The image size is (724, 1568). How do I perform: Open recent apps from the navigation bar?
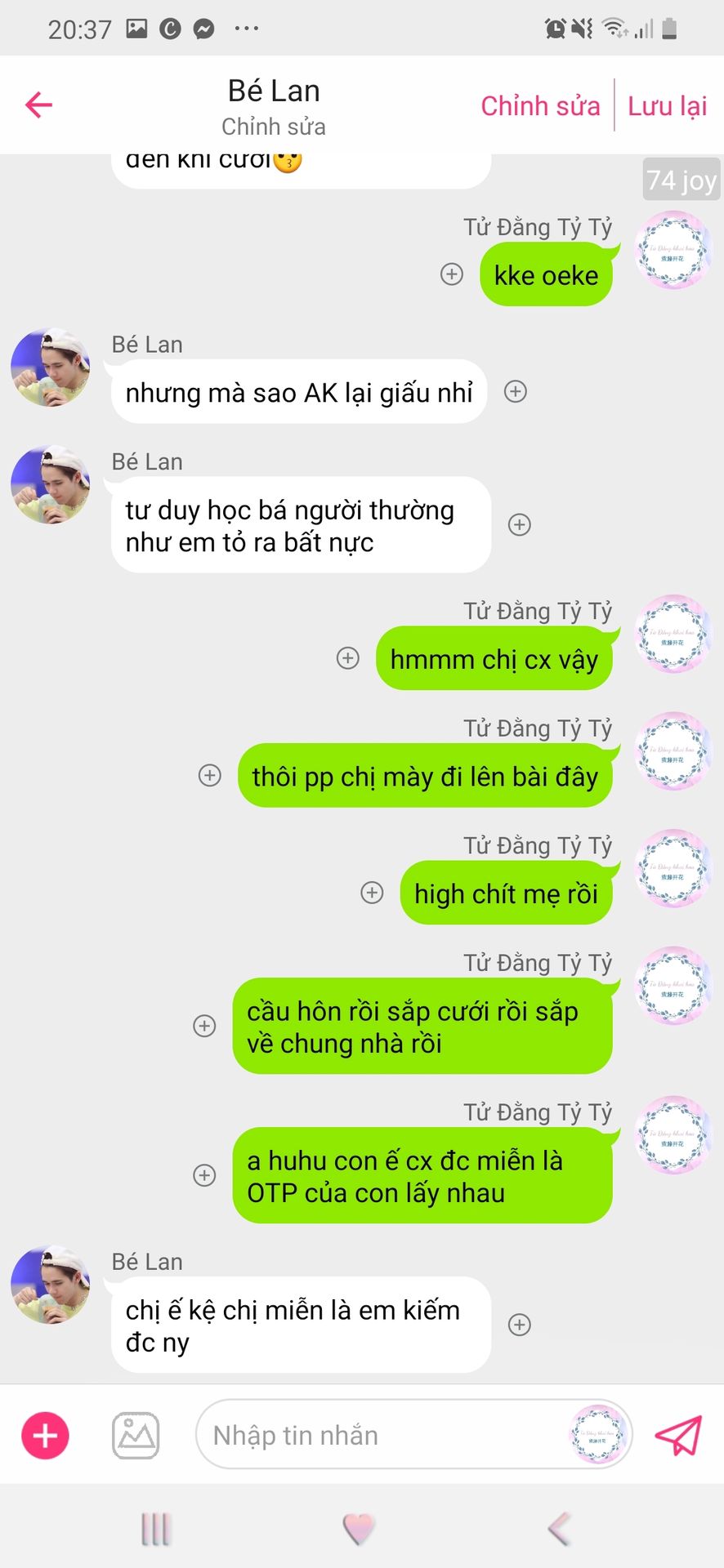coord(155,1529)
